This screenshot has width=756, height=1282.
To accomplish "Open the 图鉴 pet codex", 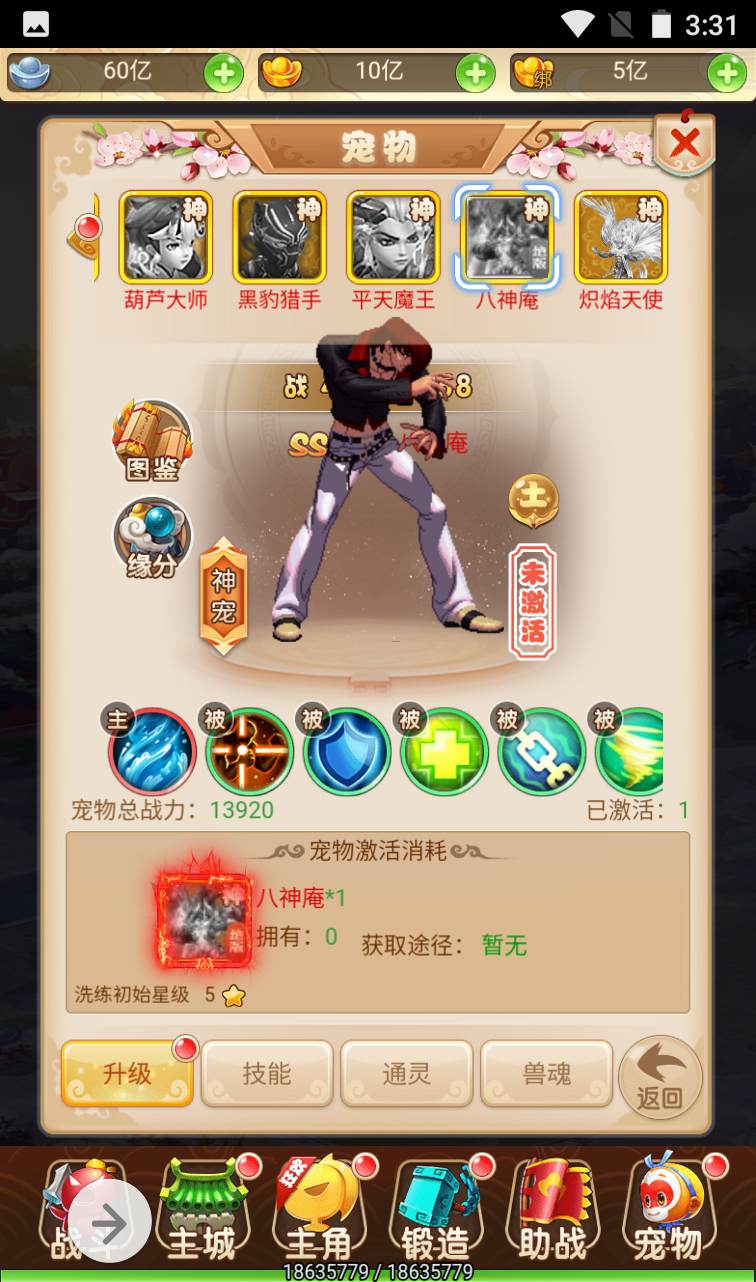I will pyautogui.click(x=152, y=441).
